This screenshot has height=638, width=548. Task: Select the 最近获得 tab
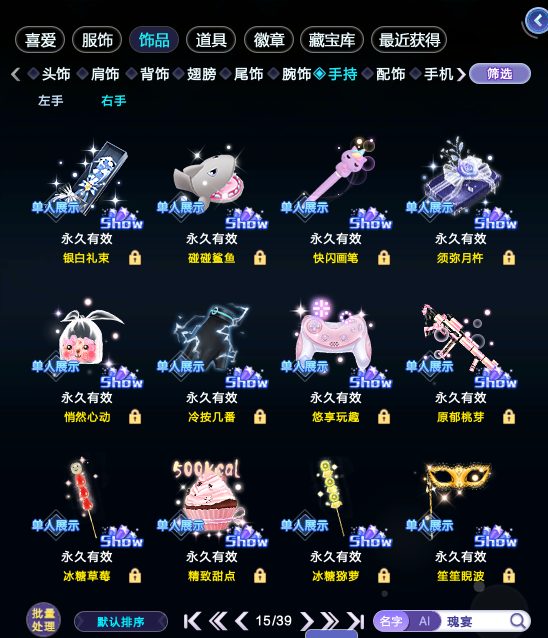click(409, 40)
